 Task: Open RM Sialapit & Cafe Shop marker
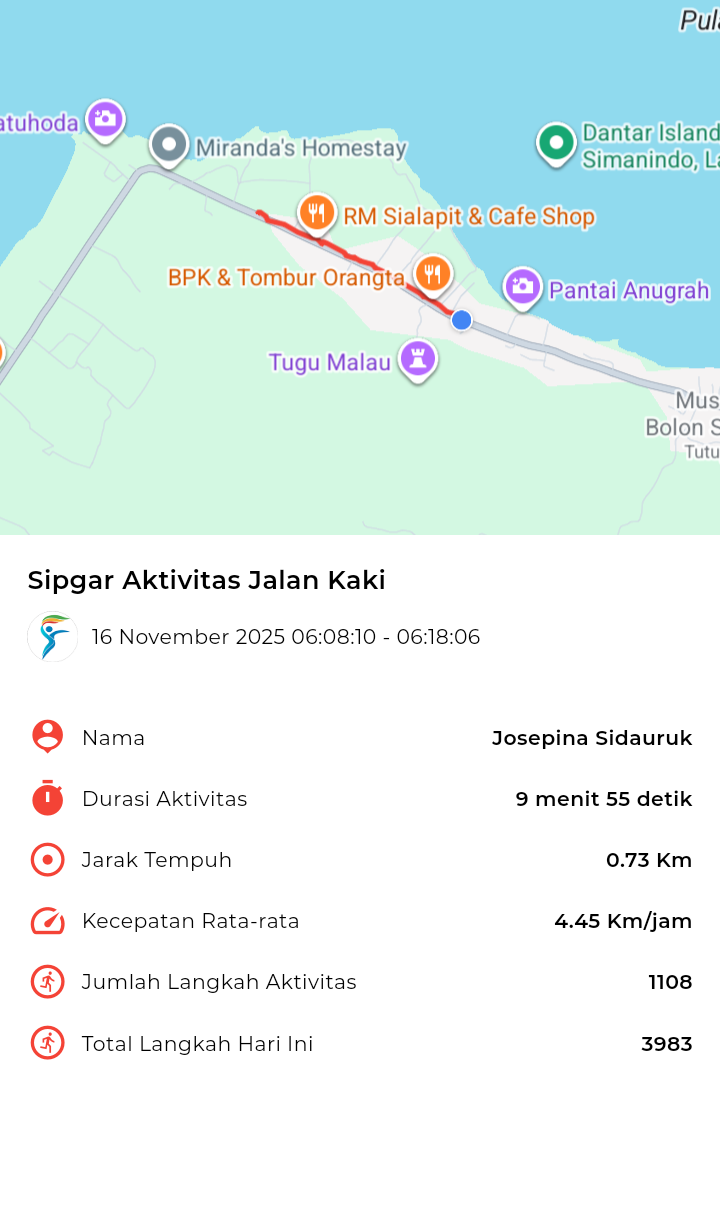click(317, 212)
